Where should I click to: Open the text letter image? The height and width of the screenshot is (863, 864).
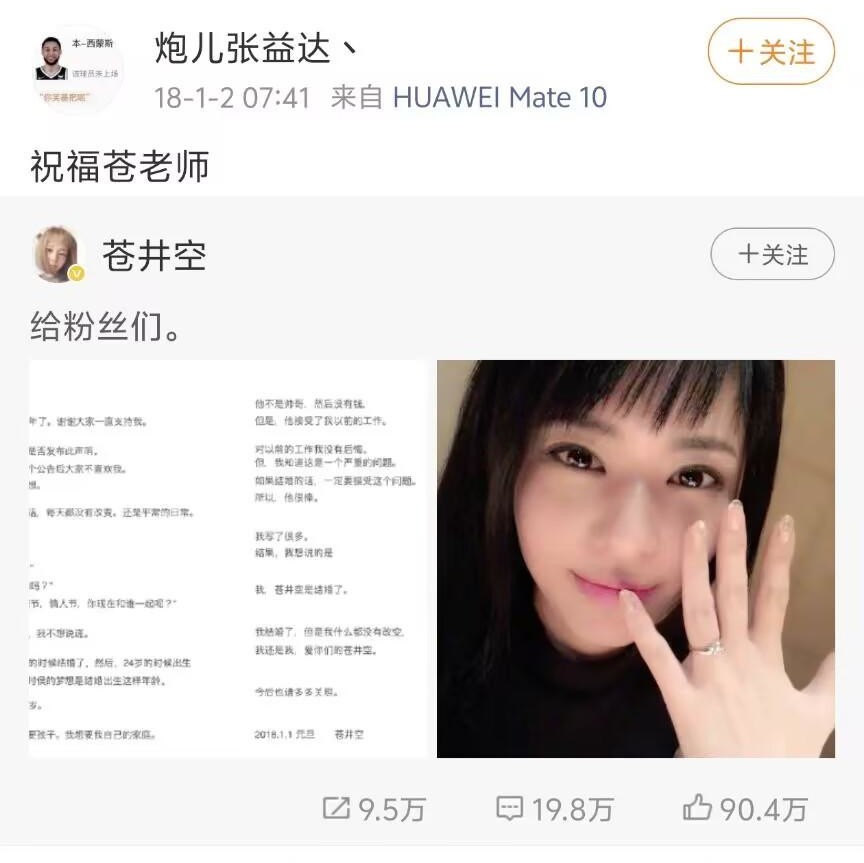[228, 558]
